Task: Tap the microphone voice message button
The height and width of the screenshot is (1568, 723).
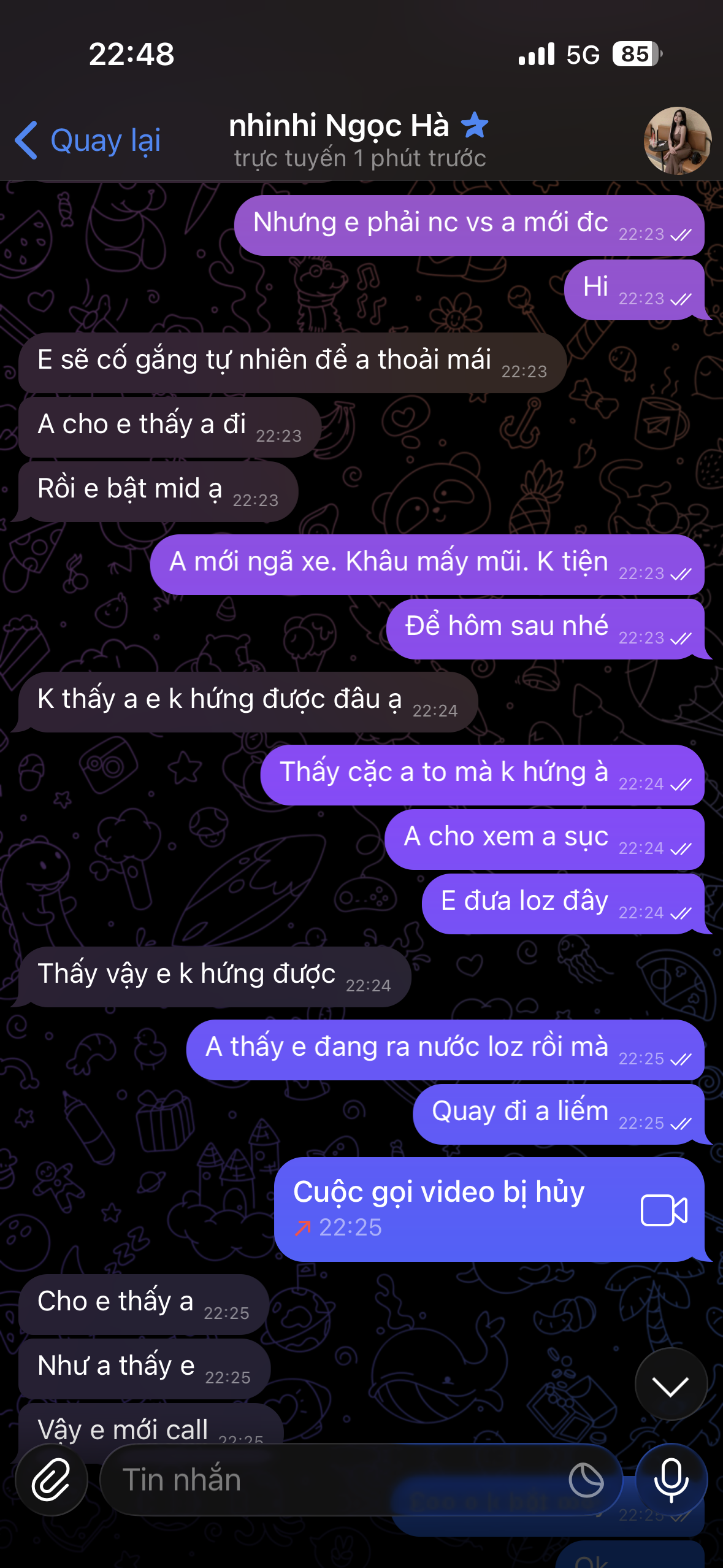Action: [x=671, y=1479]
